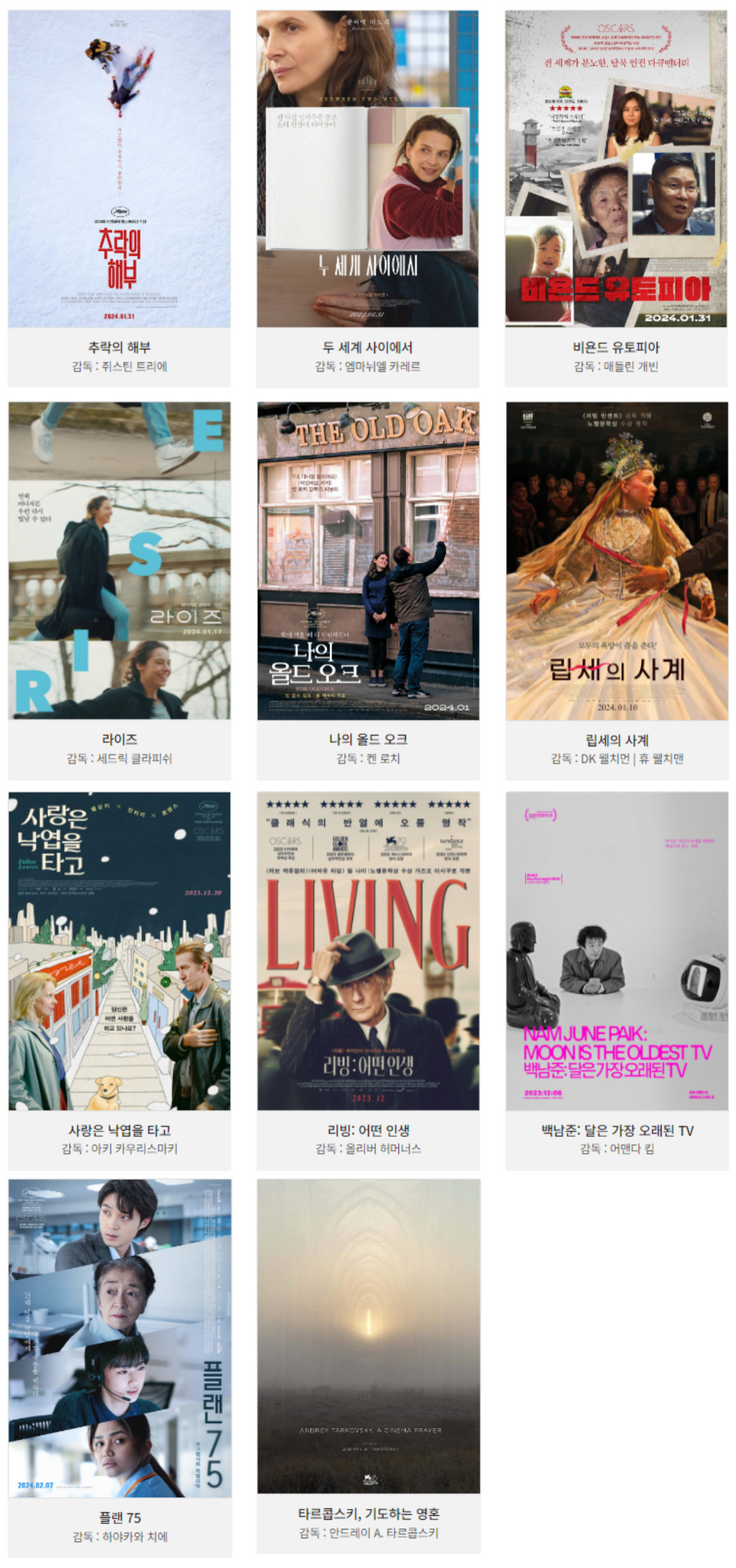Open 백남준: 달은 가장 오래된 TV card
The height and width of the screenshot is (1568, 736).
[617, 951]
